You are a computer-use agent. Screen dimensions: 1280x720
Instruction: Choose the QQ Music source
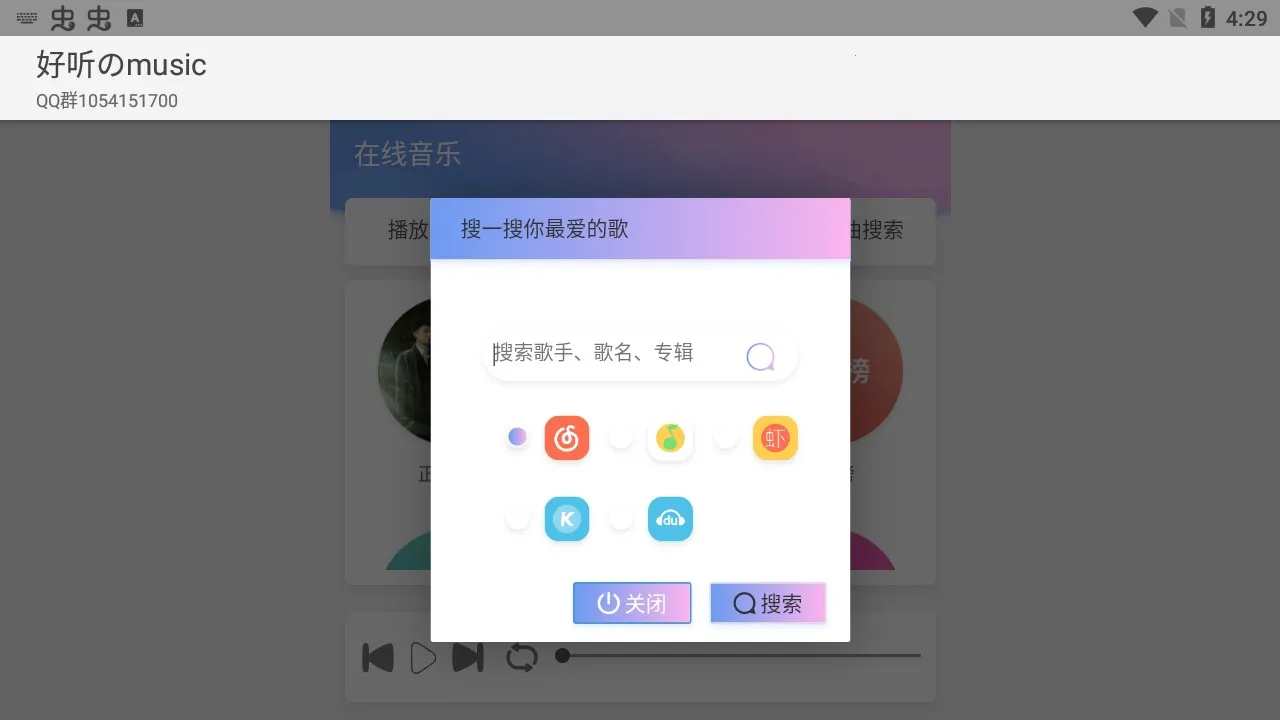(622, 437)
